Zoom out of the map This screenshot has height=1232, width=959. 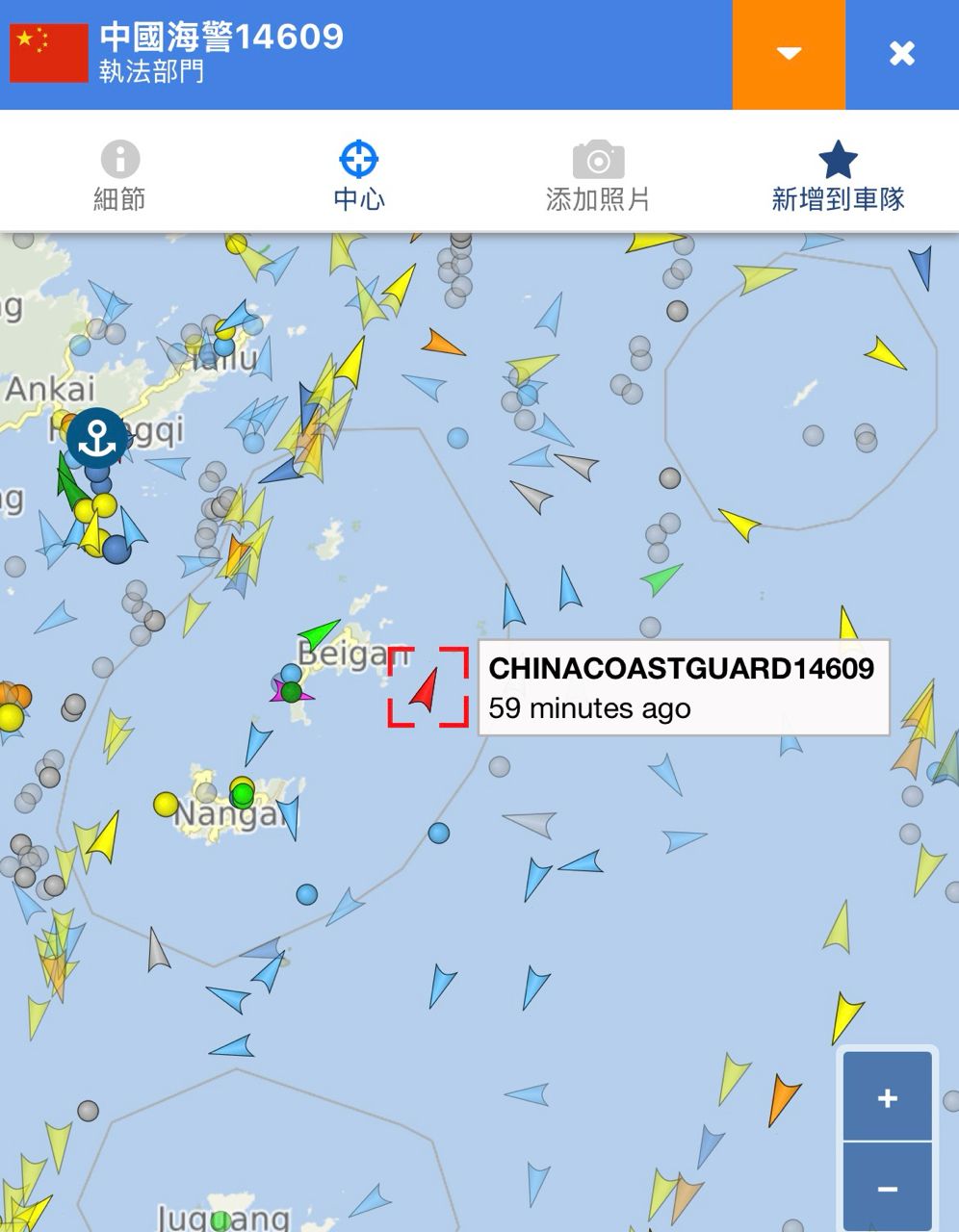[x=887, y=1189]
